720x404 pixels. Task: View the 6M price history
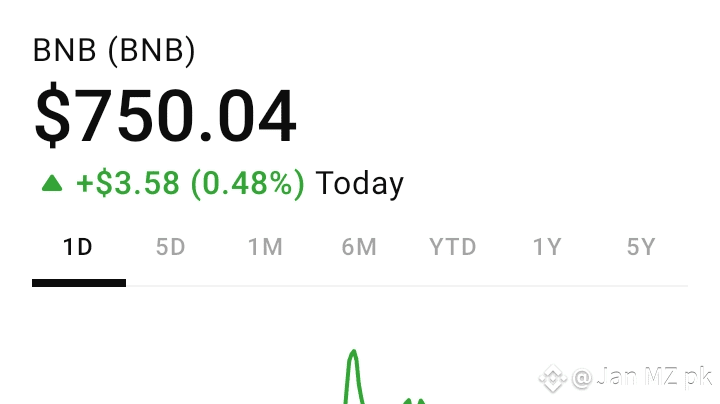pos(359,247)
